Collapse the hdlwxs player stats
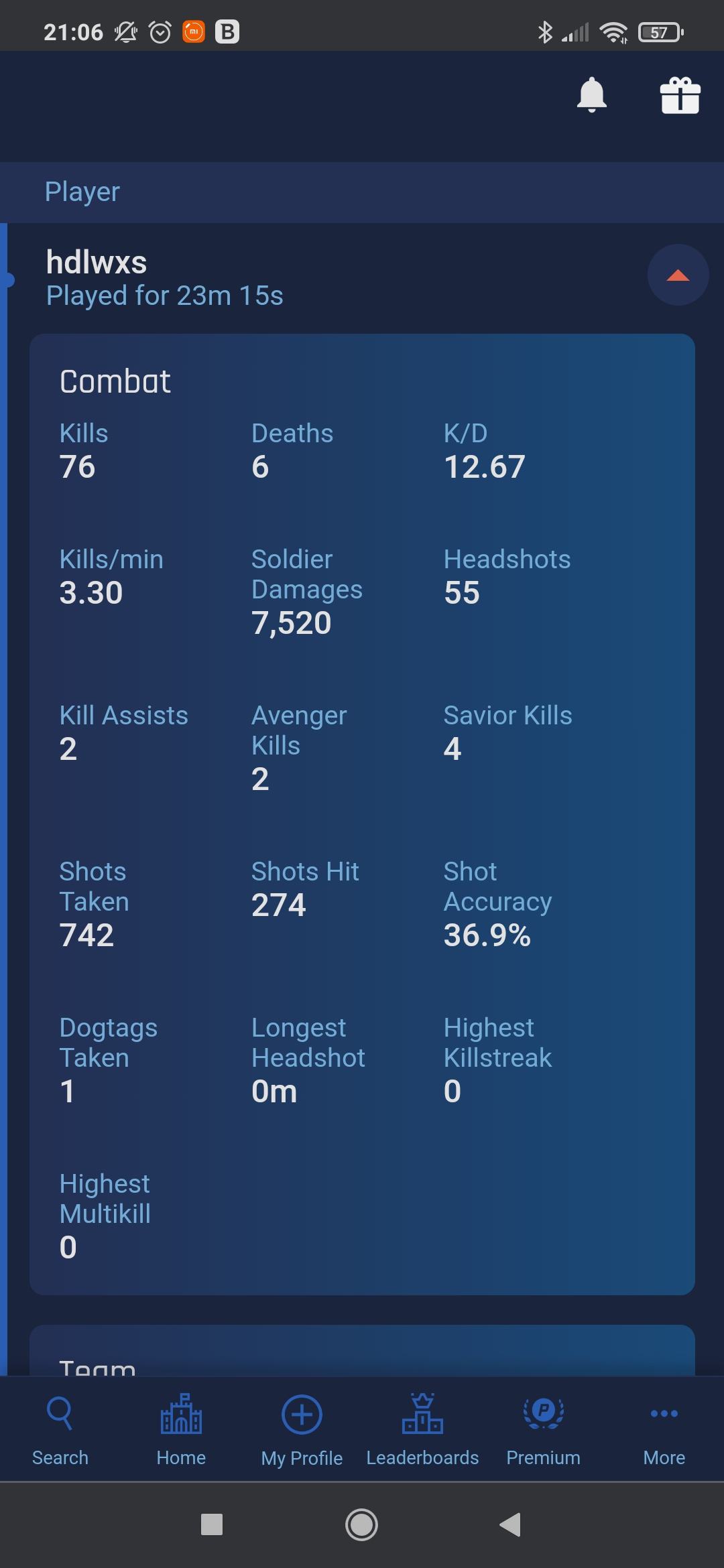The width and height of the screenshot is (724, 1568). pyautogui.click(x=678, y=275)
